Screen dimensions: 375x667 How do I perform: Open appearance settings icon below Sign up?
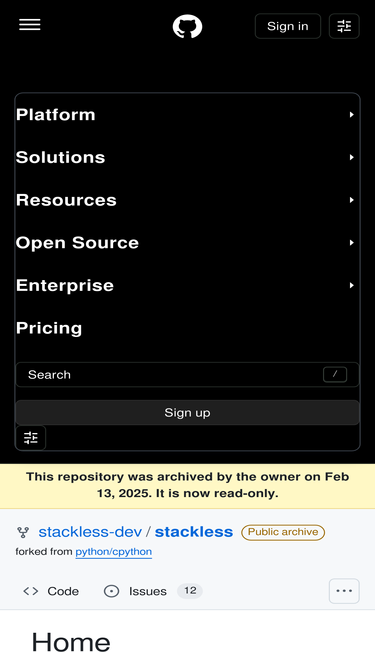click(31, 437)
